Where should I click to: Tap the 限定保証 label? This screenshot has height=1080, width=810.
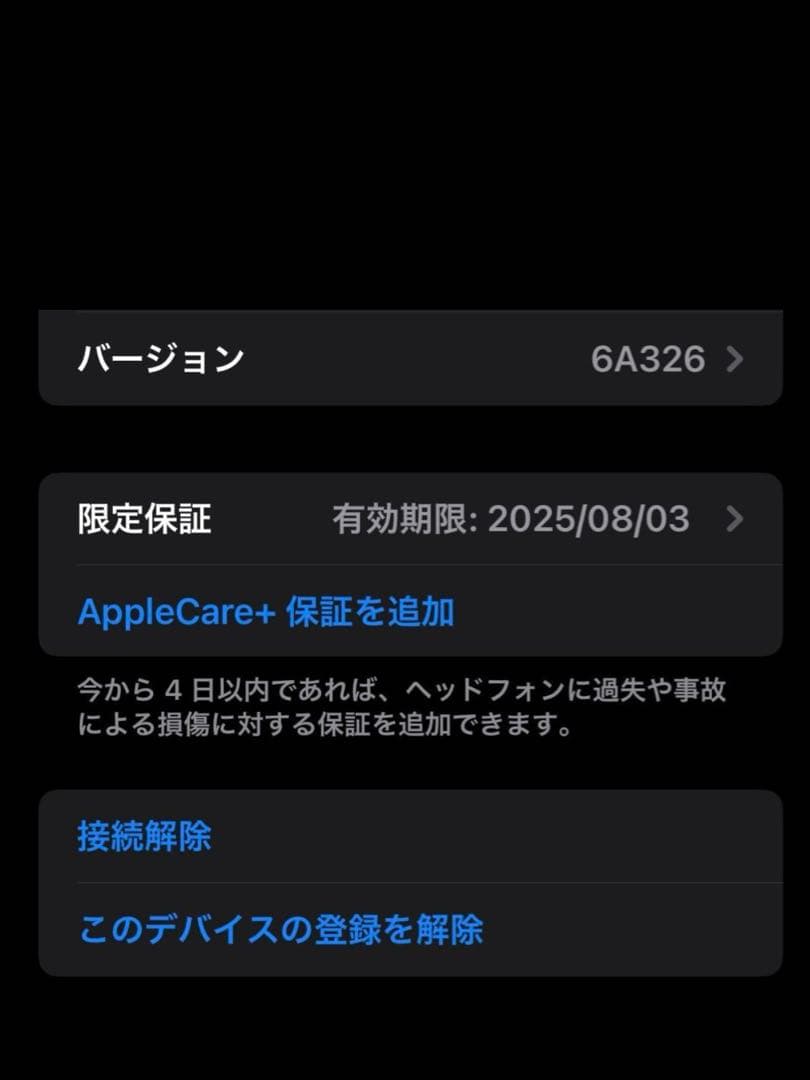tap(144, 519)
